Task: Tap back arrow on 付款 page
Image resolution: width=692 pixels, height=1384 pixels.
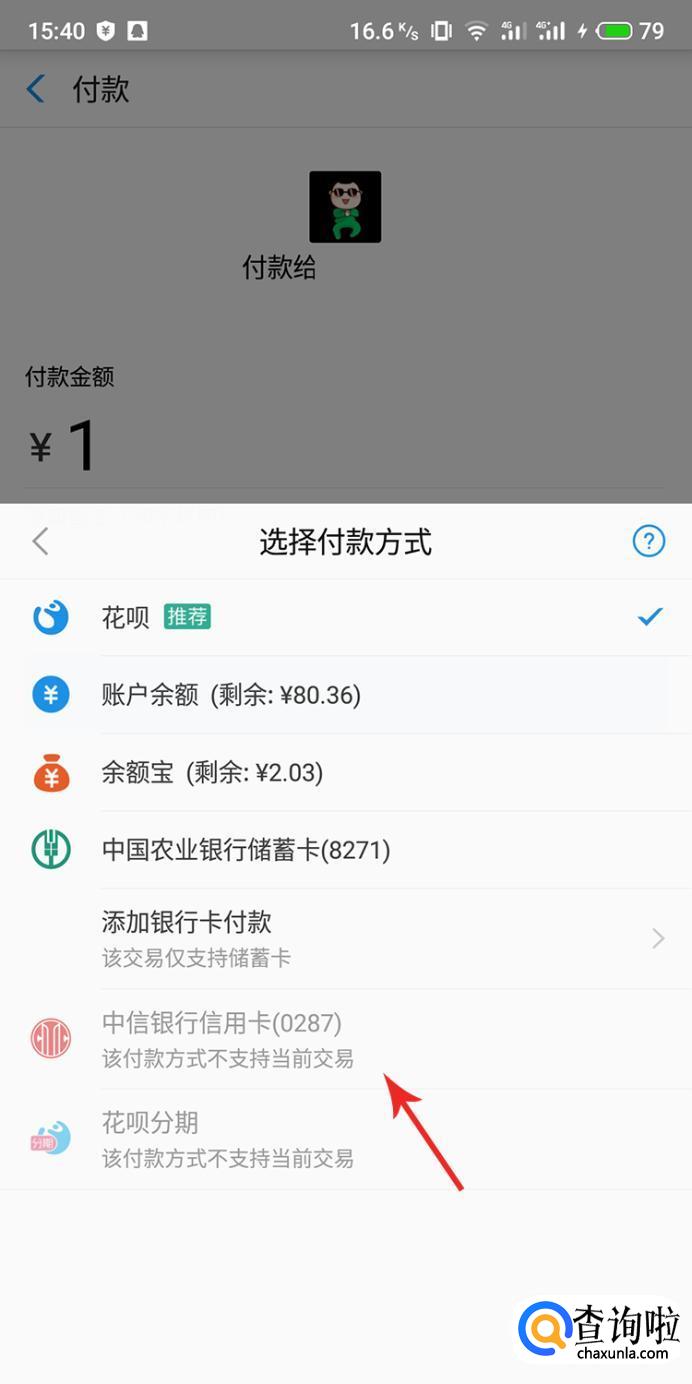Action: (36, 89)
